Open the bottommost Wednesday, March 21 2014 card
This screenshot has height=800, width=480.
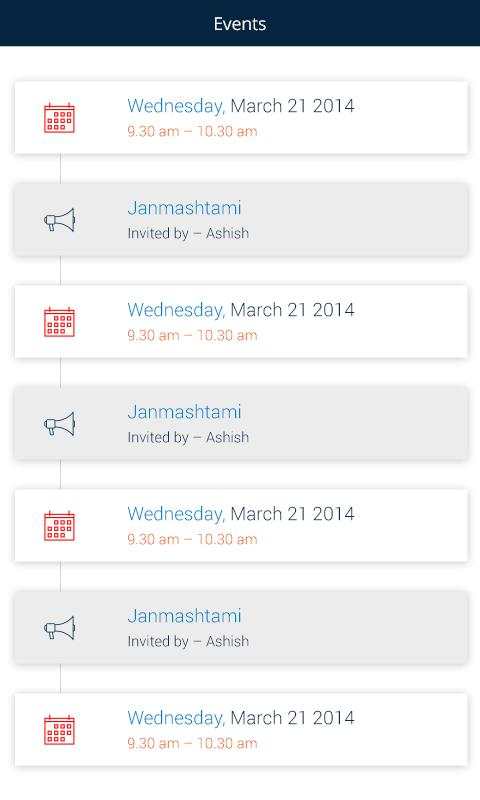(x=241, y=730)
